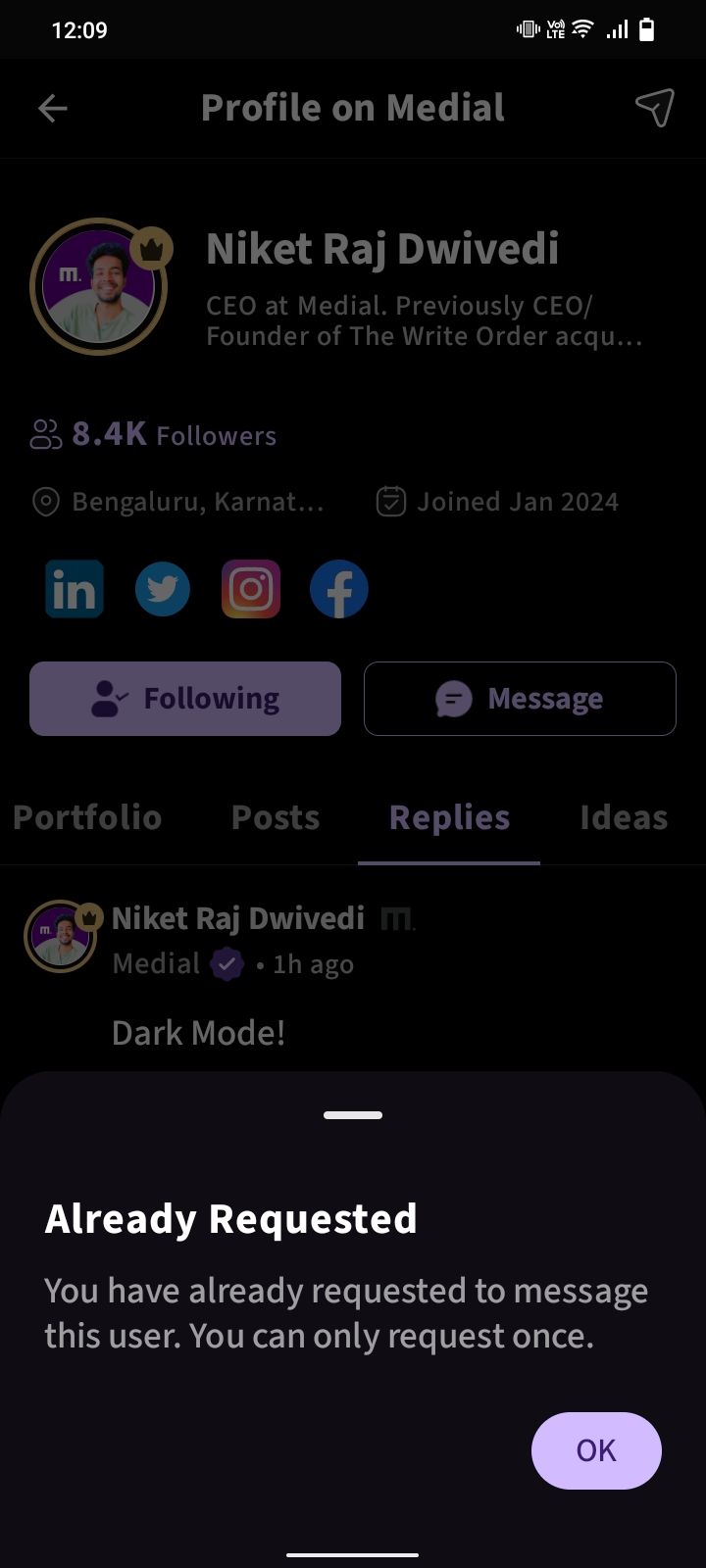Switch to the Portfolio tab
The image size is (706, 1568).
click(87, 817)
